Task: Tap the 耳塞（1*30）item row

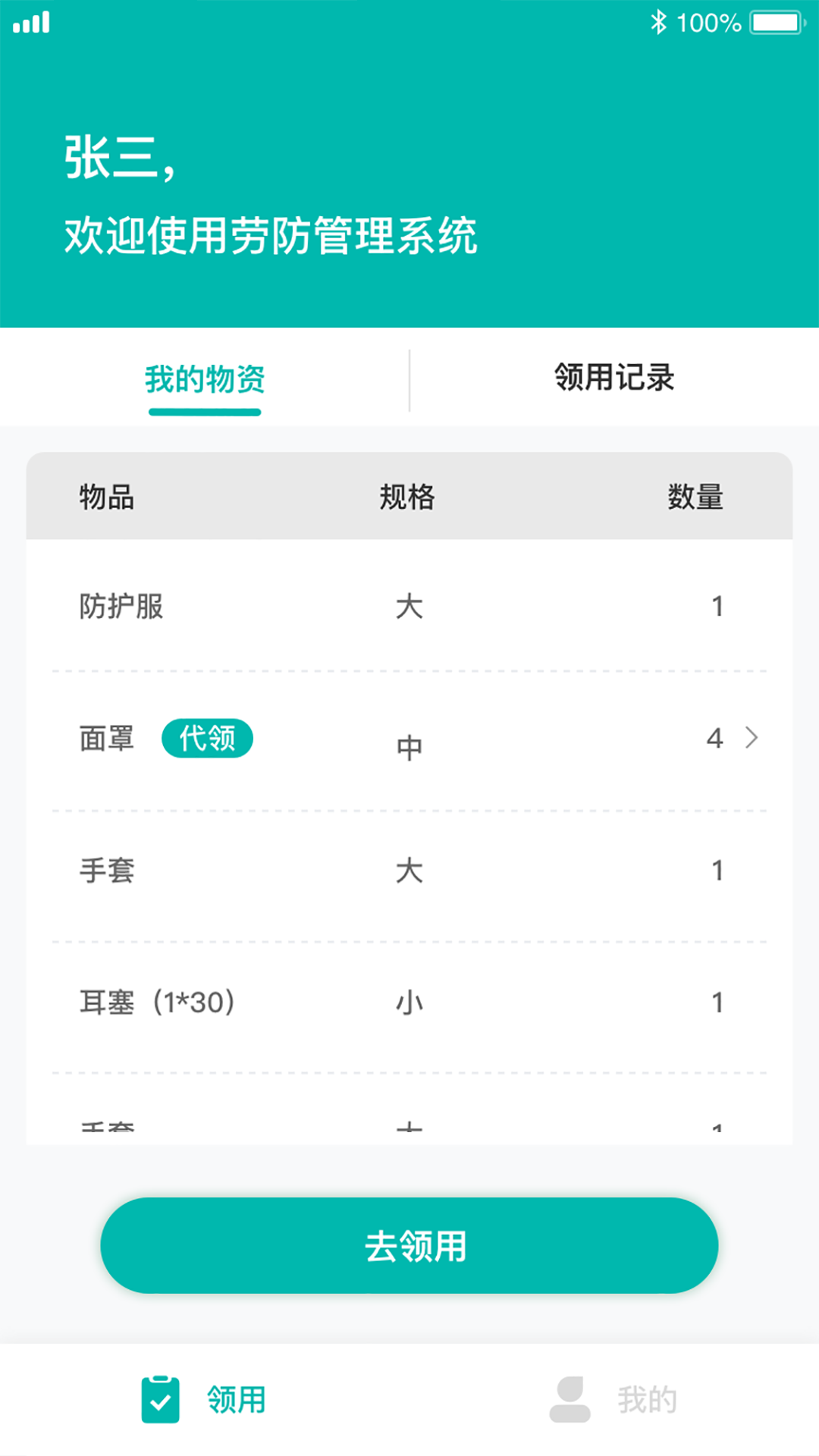Action: (409, 1003)
